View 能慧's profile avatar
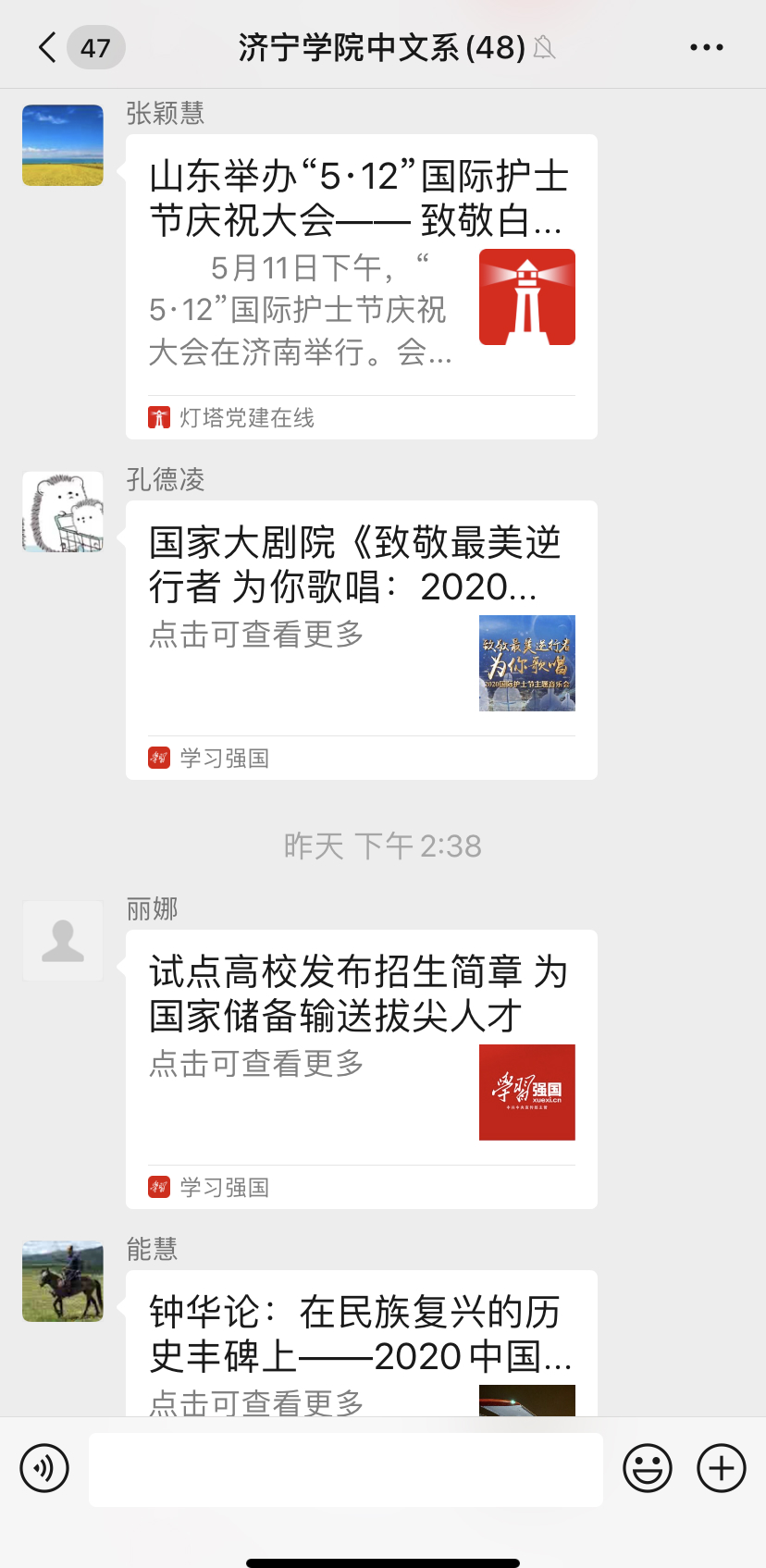 pyautogui.click(x=63, y=1281)
